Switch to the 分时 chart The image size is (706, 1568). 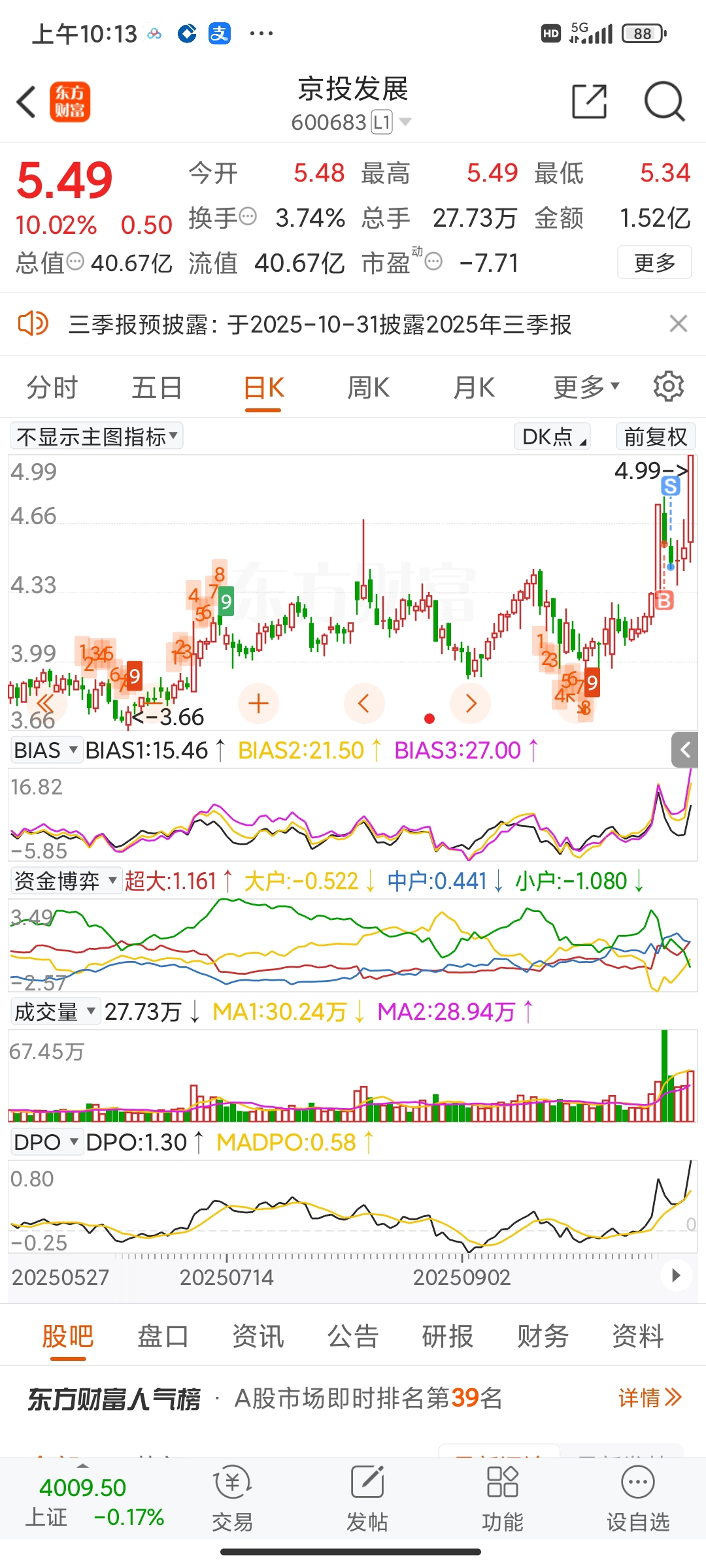[52, 387]
